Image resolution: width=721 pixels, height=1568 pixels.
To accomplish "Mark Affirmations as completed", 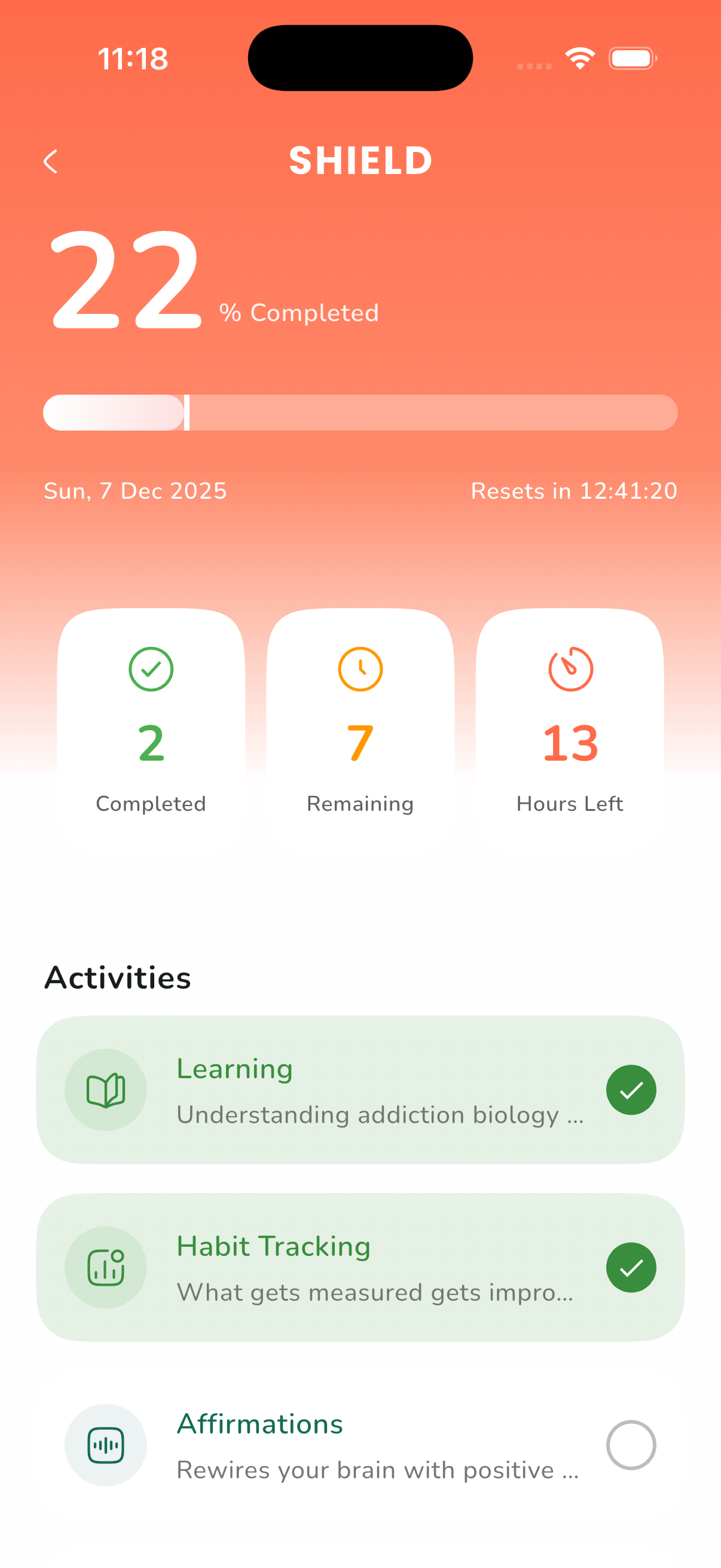I will tap(631, 1445).
